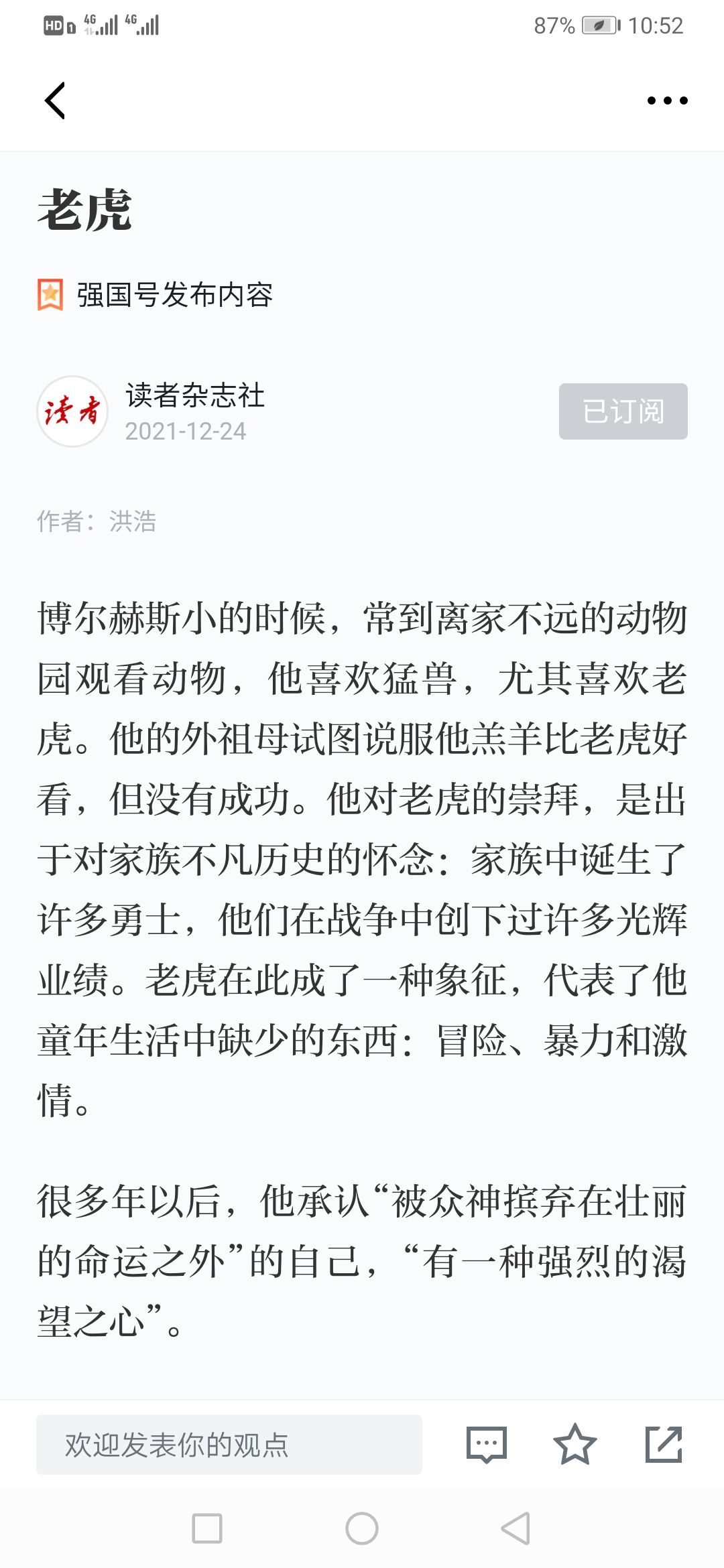Screen dimensions: 724x1568
Task: Open the three-dot overflow menu
Action: 667,101
